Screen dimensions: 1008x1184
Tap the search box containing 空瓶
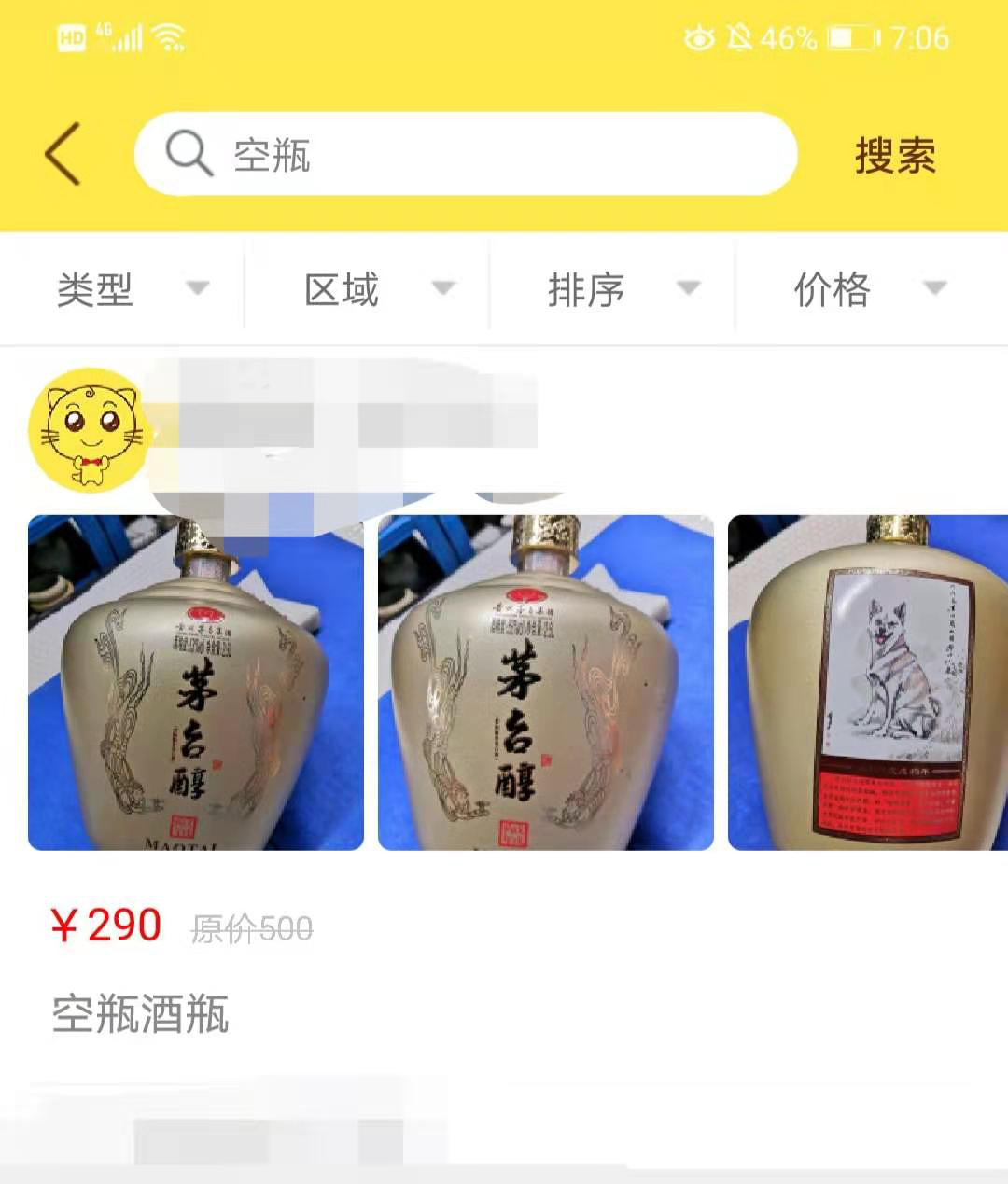click(465, 154)
